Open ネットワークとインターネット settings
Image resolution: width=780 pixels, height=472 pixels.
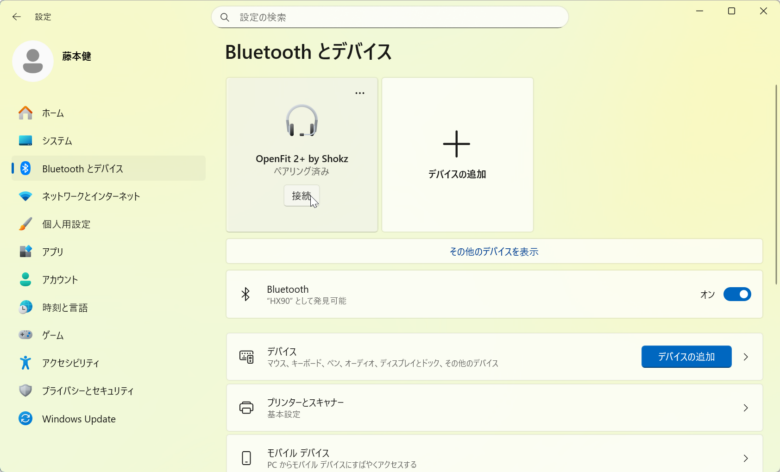90,197
